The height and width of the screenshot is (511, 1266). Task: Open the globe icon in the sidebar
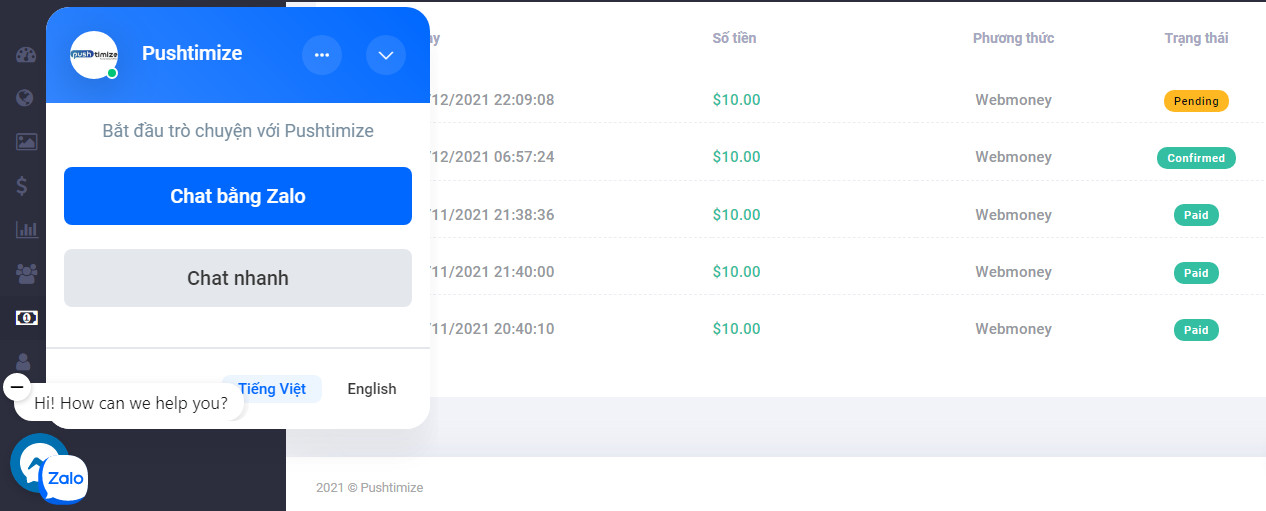pos(26,97)
